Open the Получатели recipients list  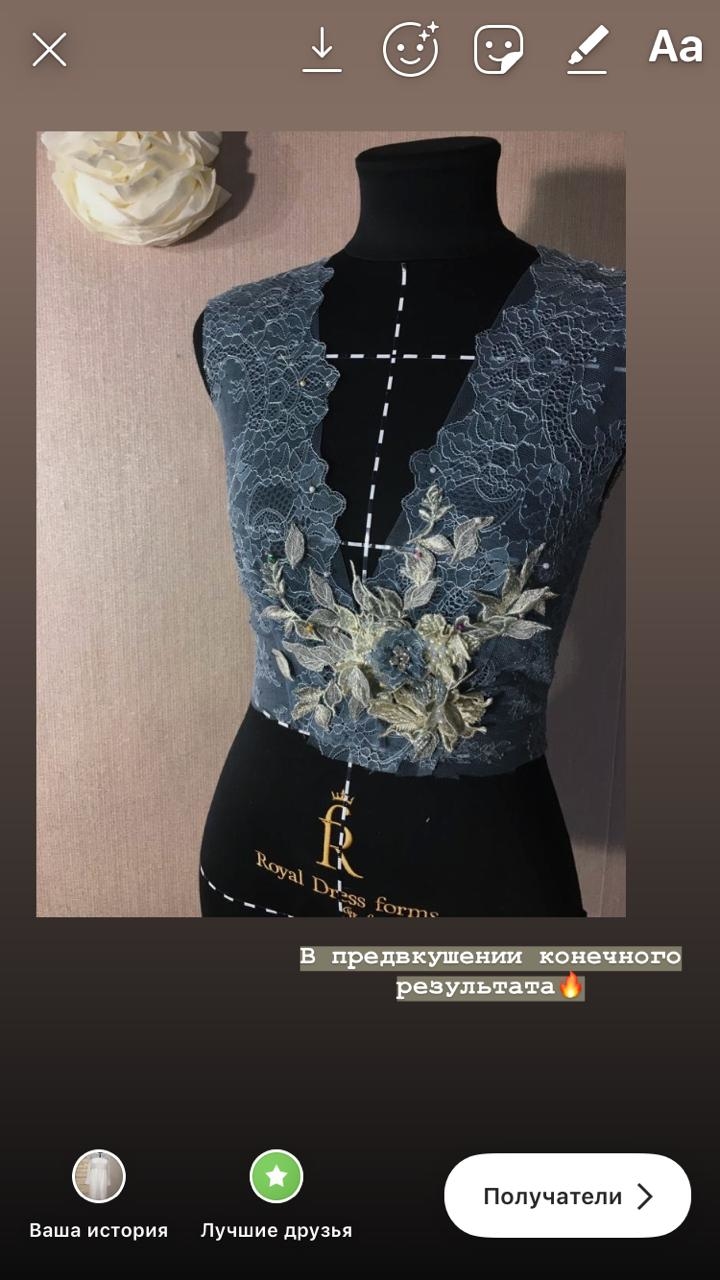[x=567, y=1196]
